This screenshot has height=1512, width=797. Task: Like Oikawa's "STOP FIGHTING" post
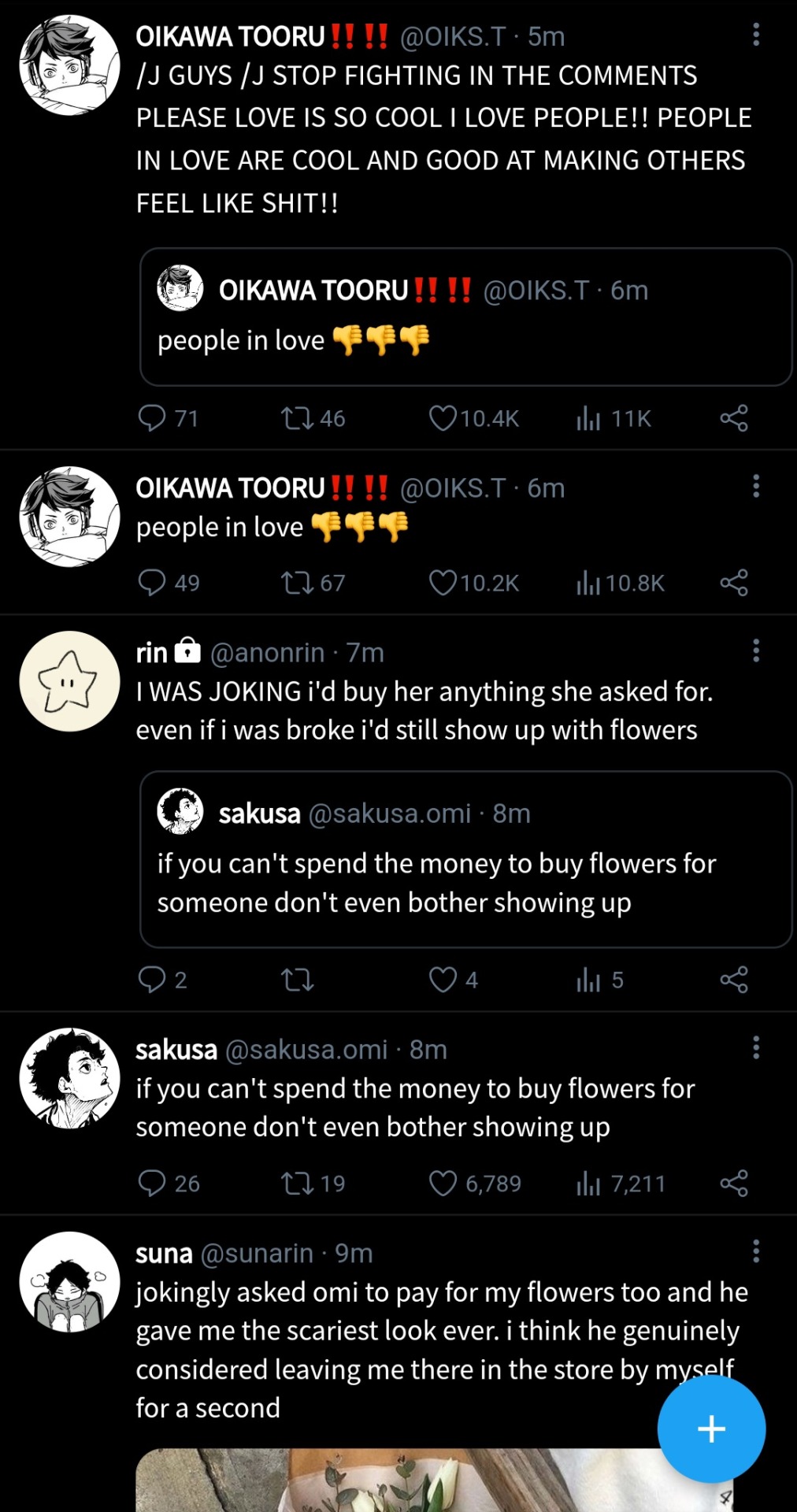pyautogui.click(x=443, y=418)
